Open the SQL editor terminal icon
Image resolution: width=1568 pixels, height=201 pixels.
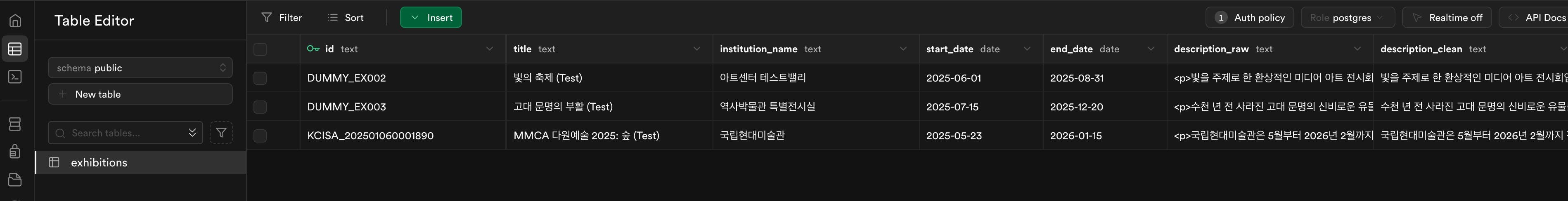[x=15, y=77]
